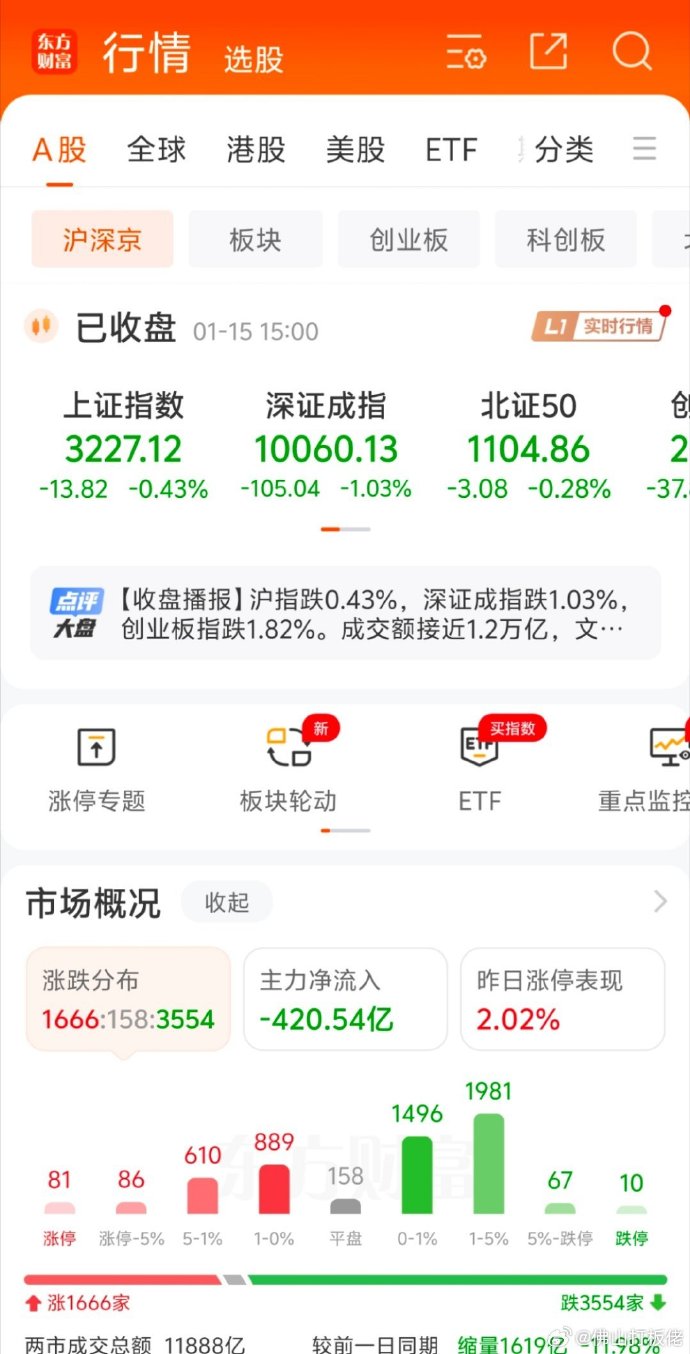Share this quotes page
The image size is (690, 1354).
(548, 51)
